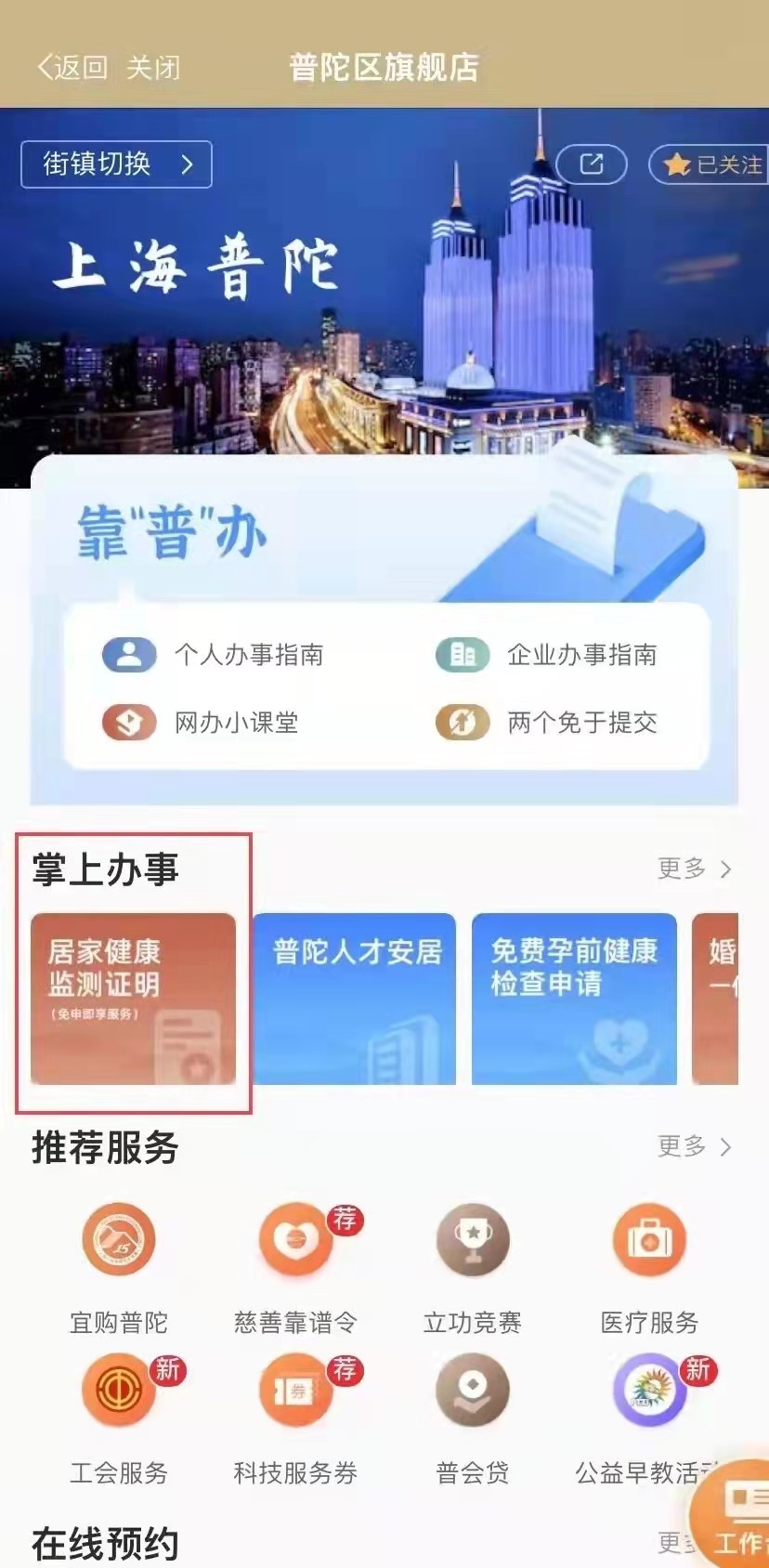769x1568 pixels.
Task: Share the page via the share icon
Action: pos(592,164)
